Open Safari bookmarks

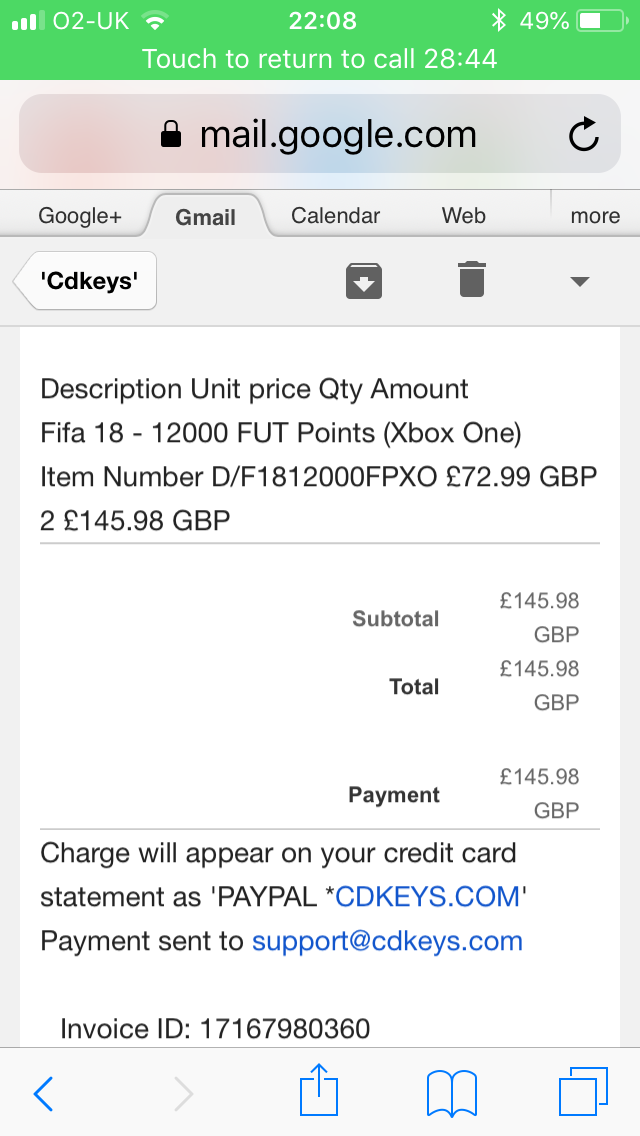[x=452, y=1093]
